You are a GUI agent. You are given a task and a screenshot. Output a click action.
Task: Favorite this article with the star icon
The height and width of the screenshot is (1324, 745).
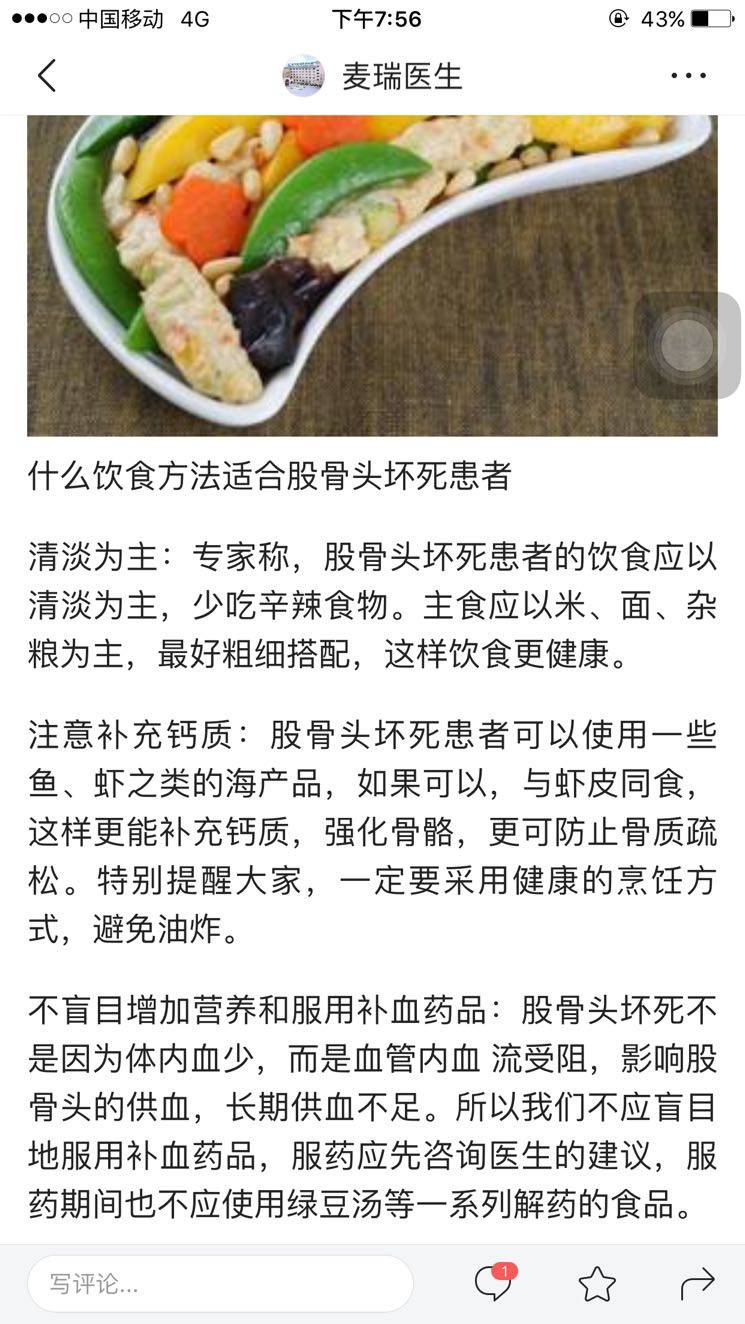(x=596, y=1283)
